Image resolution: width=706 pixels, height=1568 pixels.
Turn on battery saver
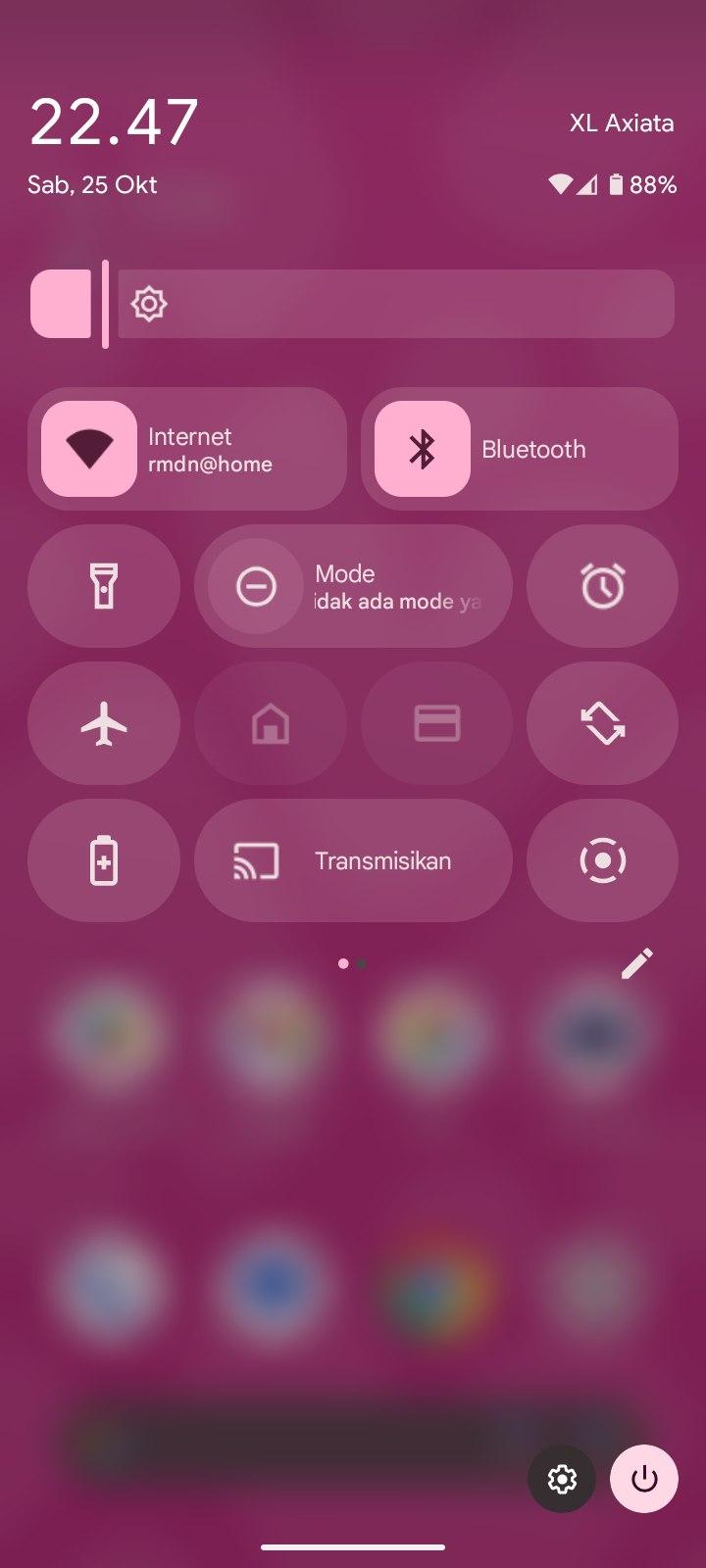[x=104, y=860]
